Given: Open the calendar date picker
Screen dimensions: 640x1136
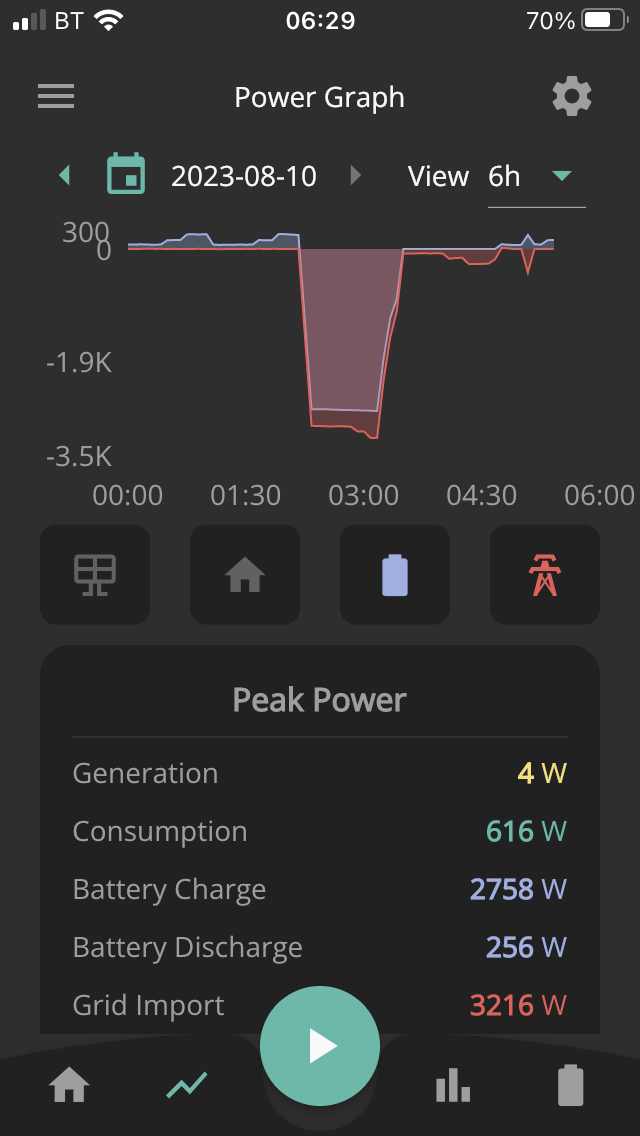Looking at the screenshot, I should 126,174.
